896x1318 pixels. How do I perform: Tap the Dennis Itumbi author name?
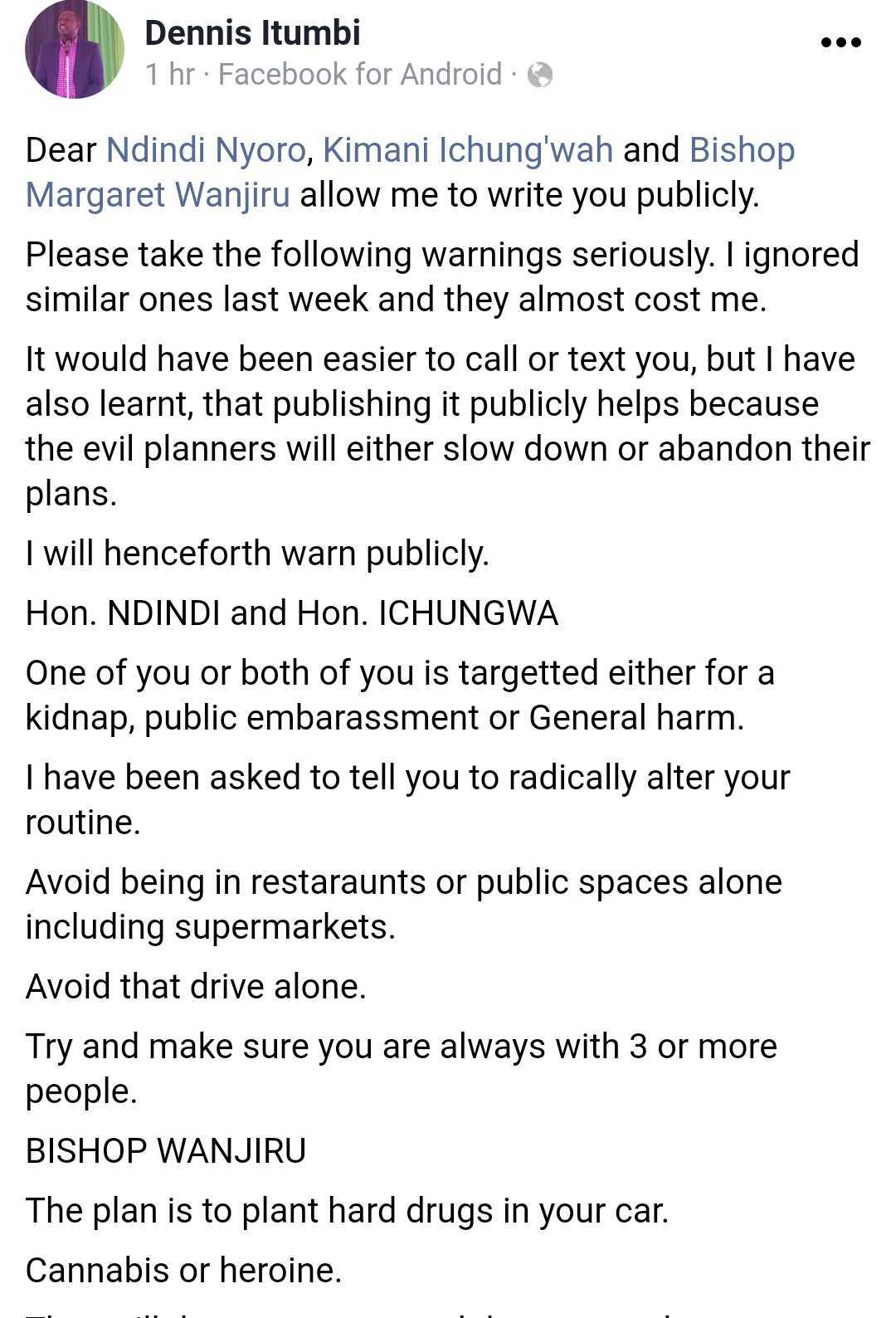click(x=252, y=33)
